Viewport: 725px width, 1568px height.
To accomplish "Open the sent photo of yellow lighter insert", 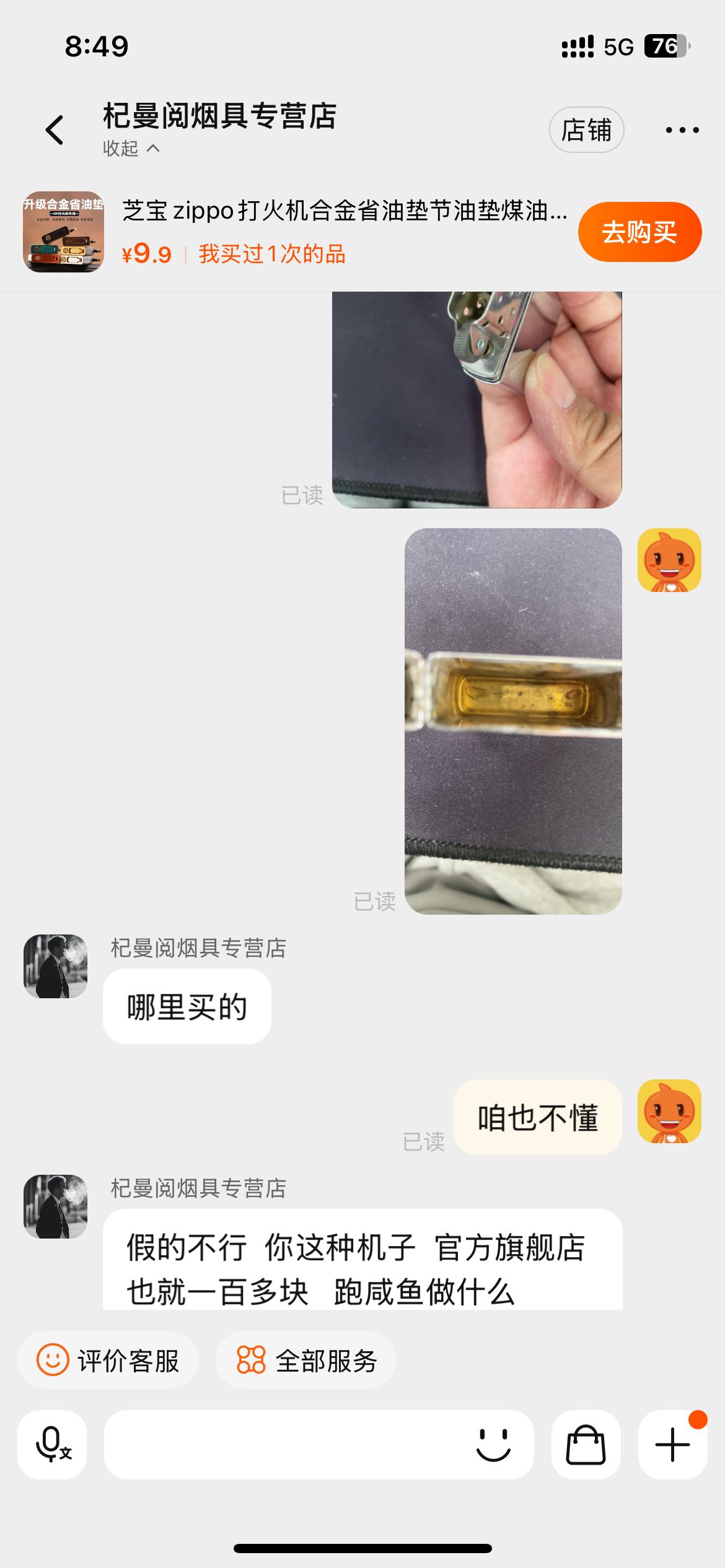I will (513, 721).
